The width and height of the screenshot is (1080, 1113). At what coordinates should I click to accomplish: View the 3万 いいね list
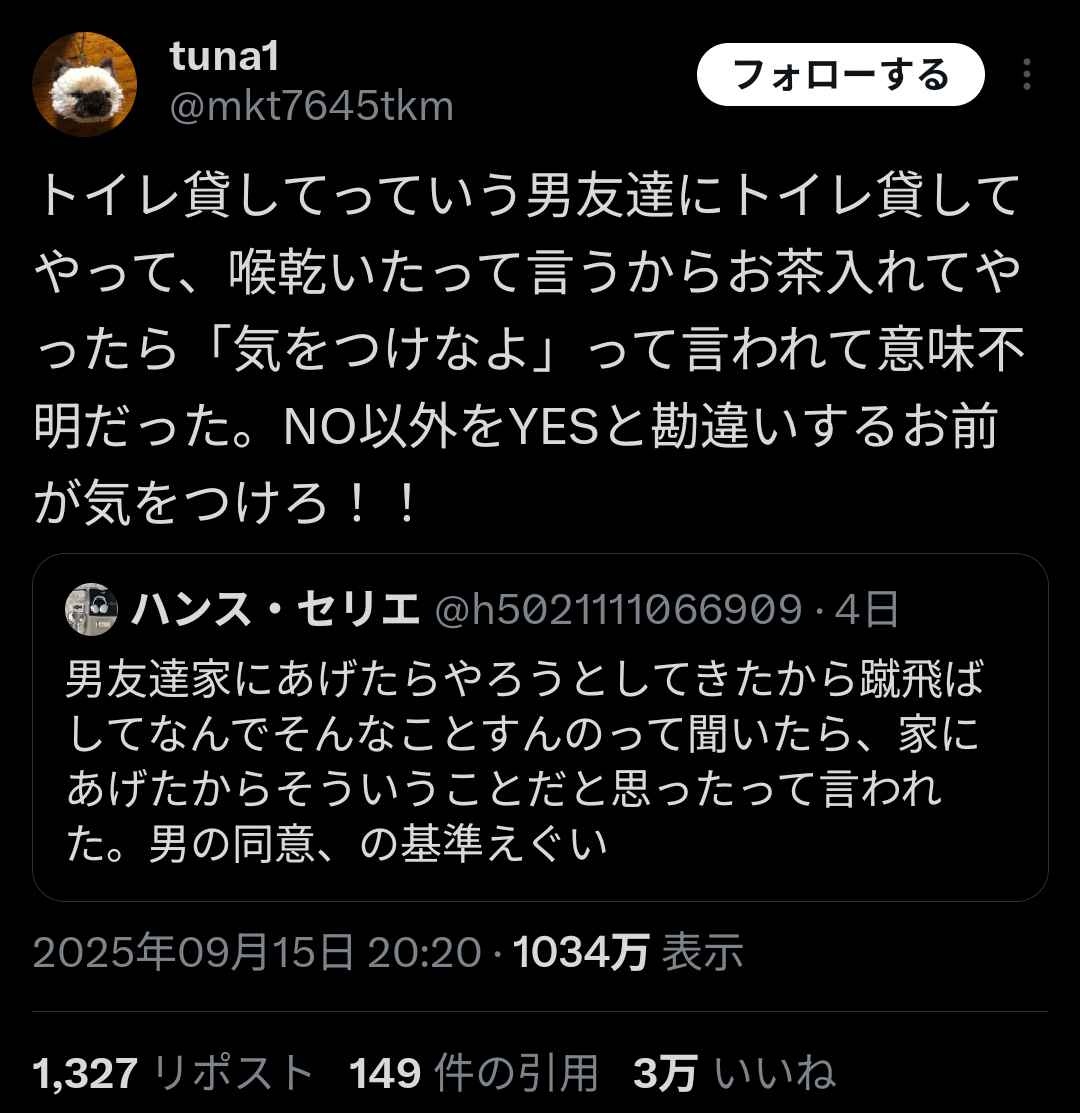point(734,1074)
